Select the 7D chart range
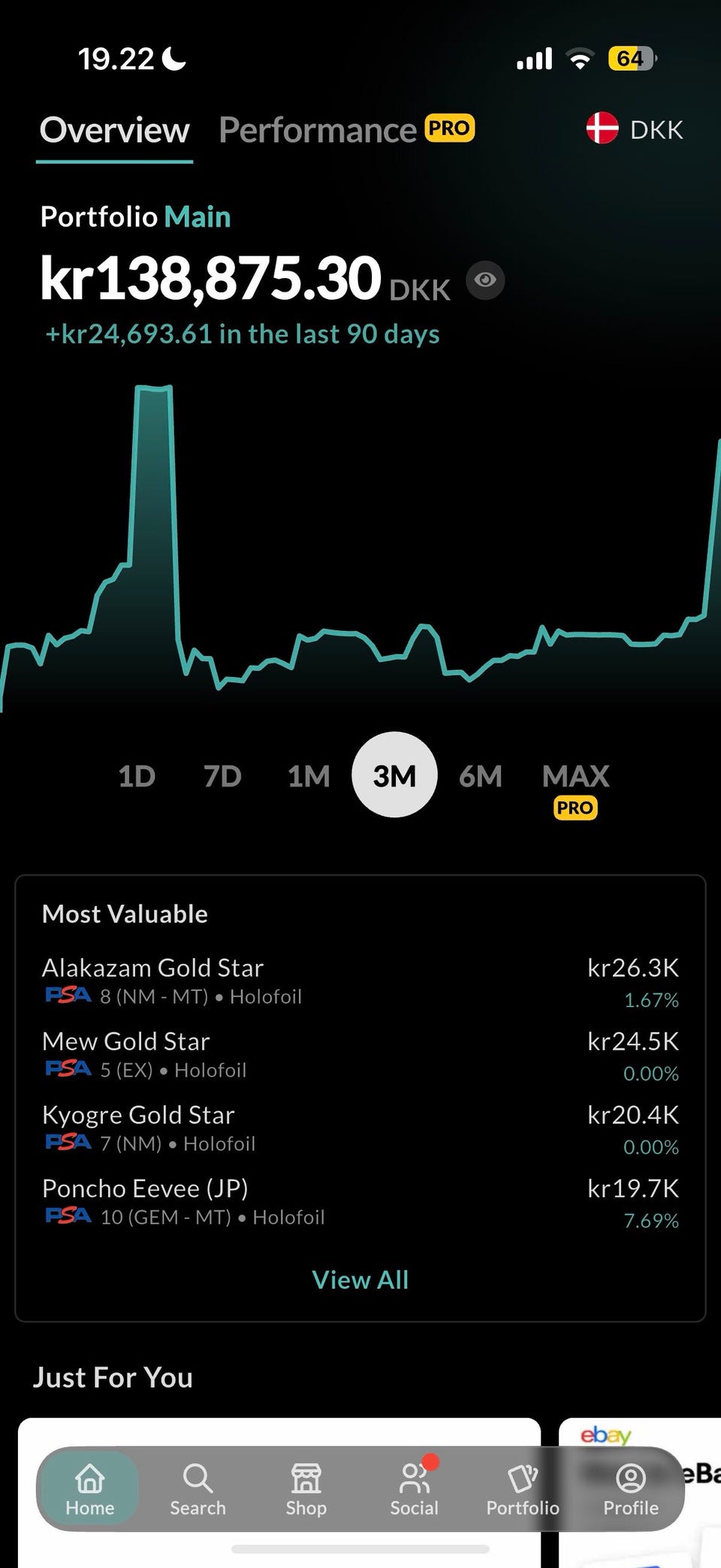721x1568 pixels. point(222,776)
